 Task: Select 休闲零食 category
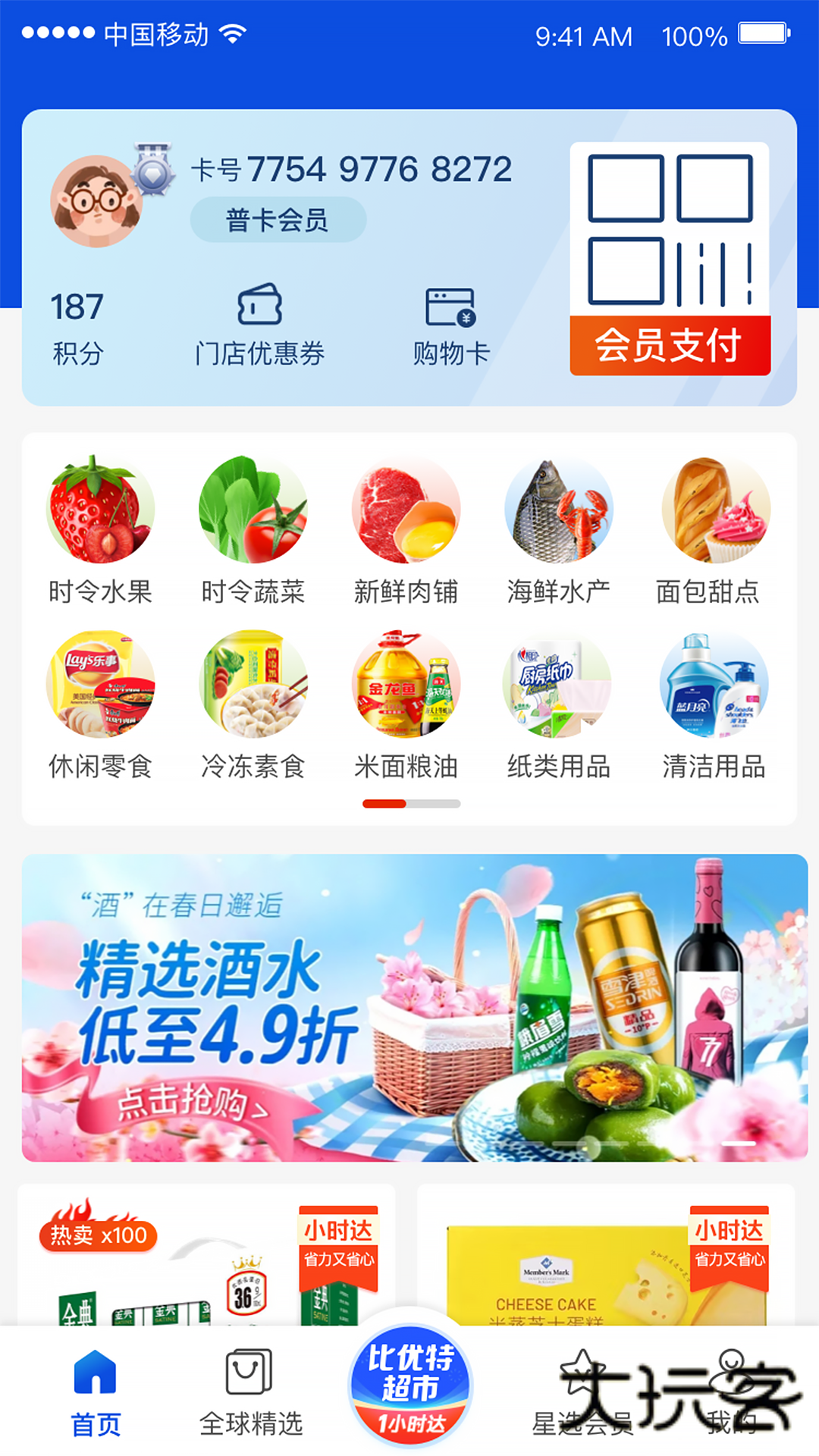(100, 705)
